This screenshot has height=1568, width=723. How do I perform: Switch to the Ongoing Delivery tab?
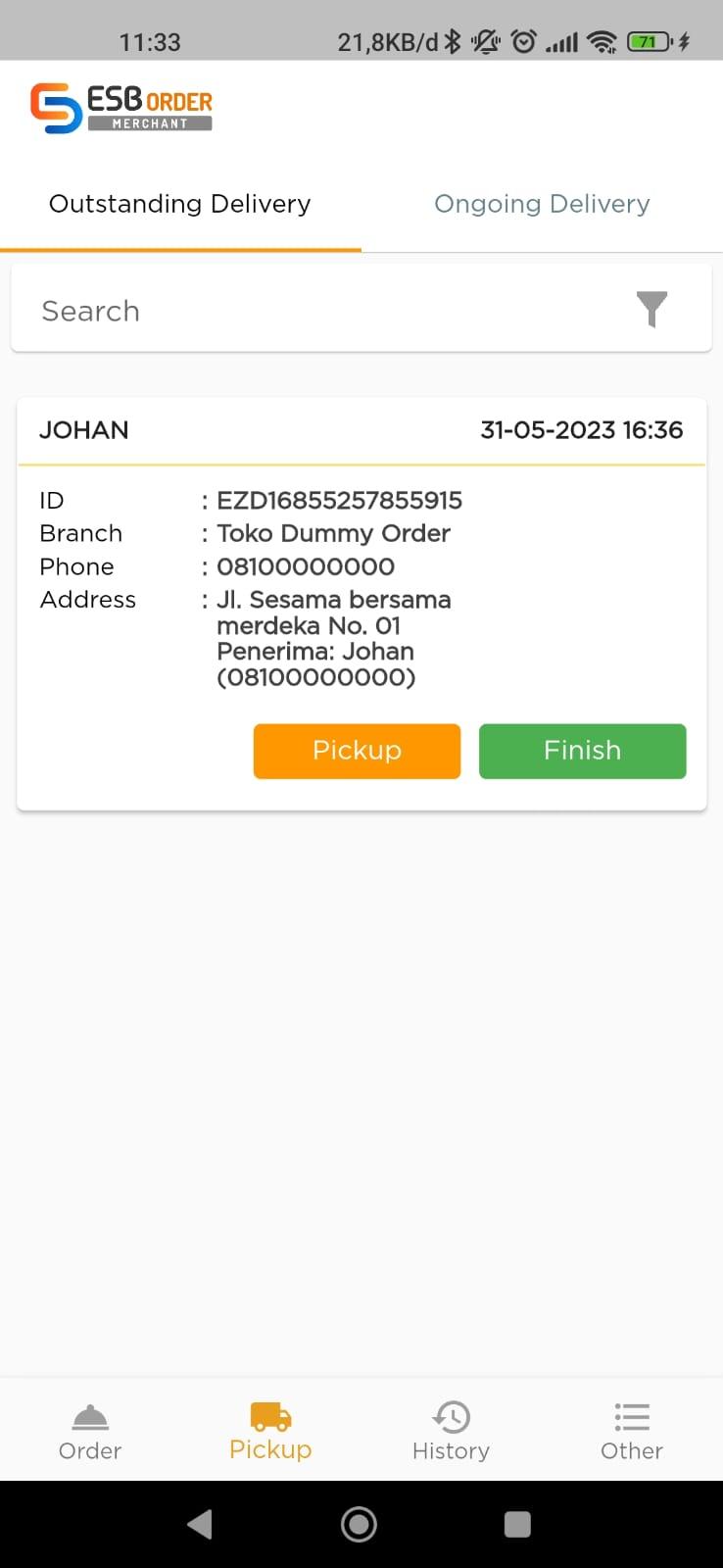point(542,204)
